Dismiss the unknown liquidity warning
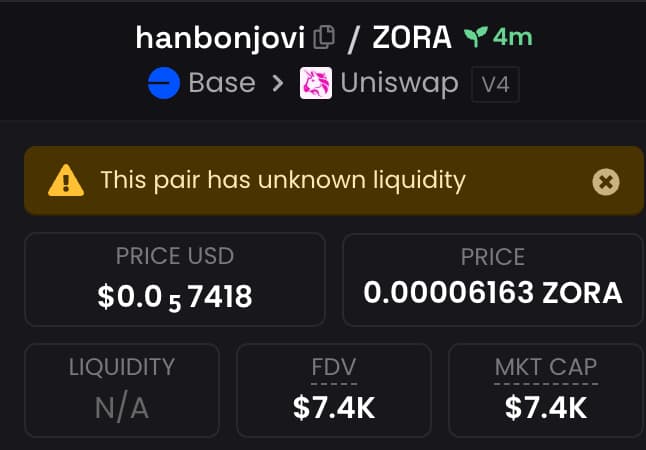The height and width of the screenshot is (450, 646). (606, 181)
